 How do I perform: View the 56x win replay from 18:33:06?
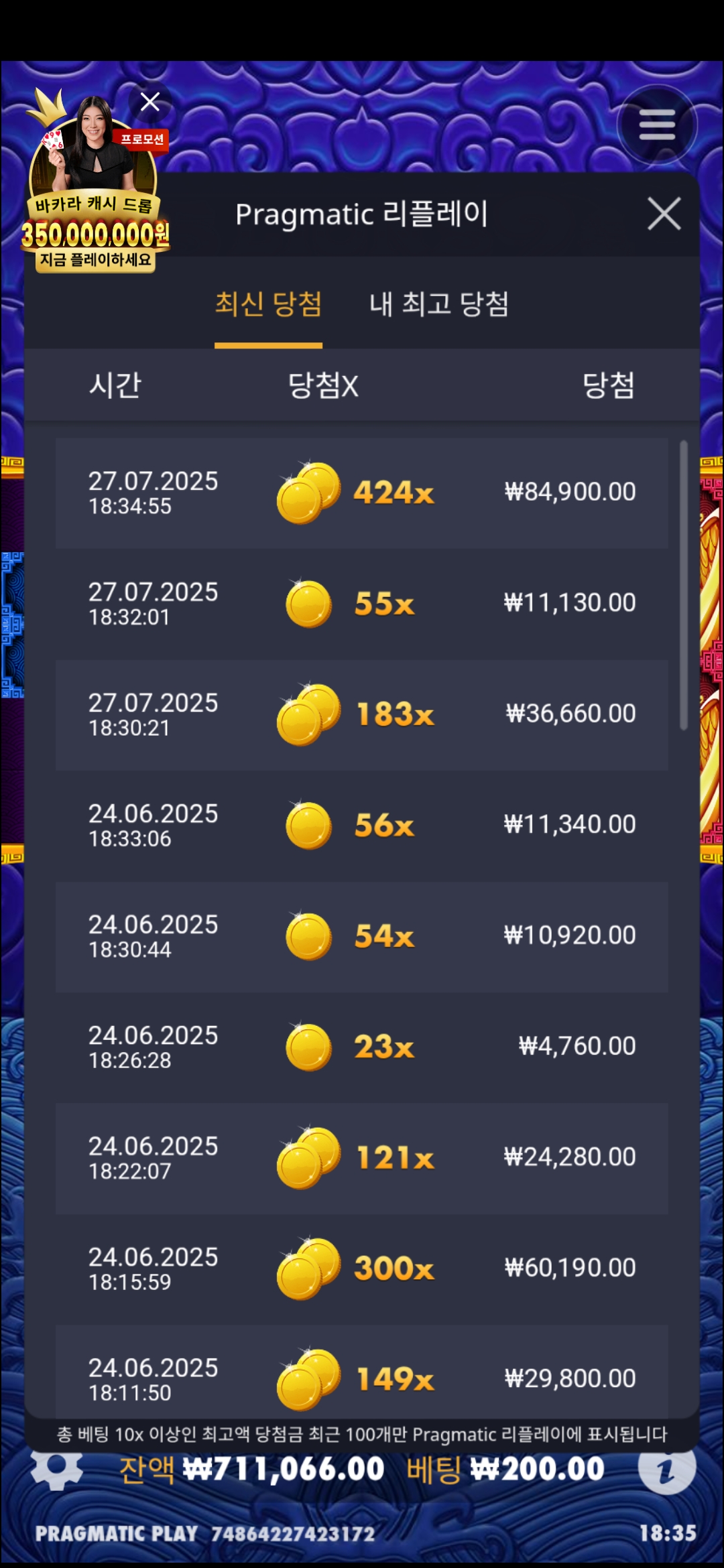pos(362,826)
